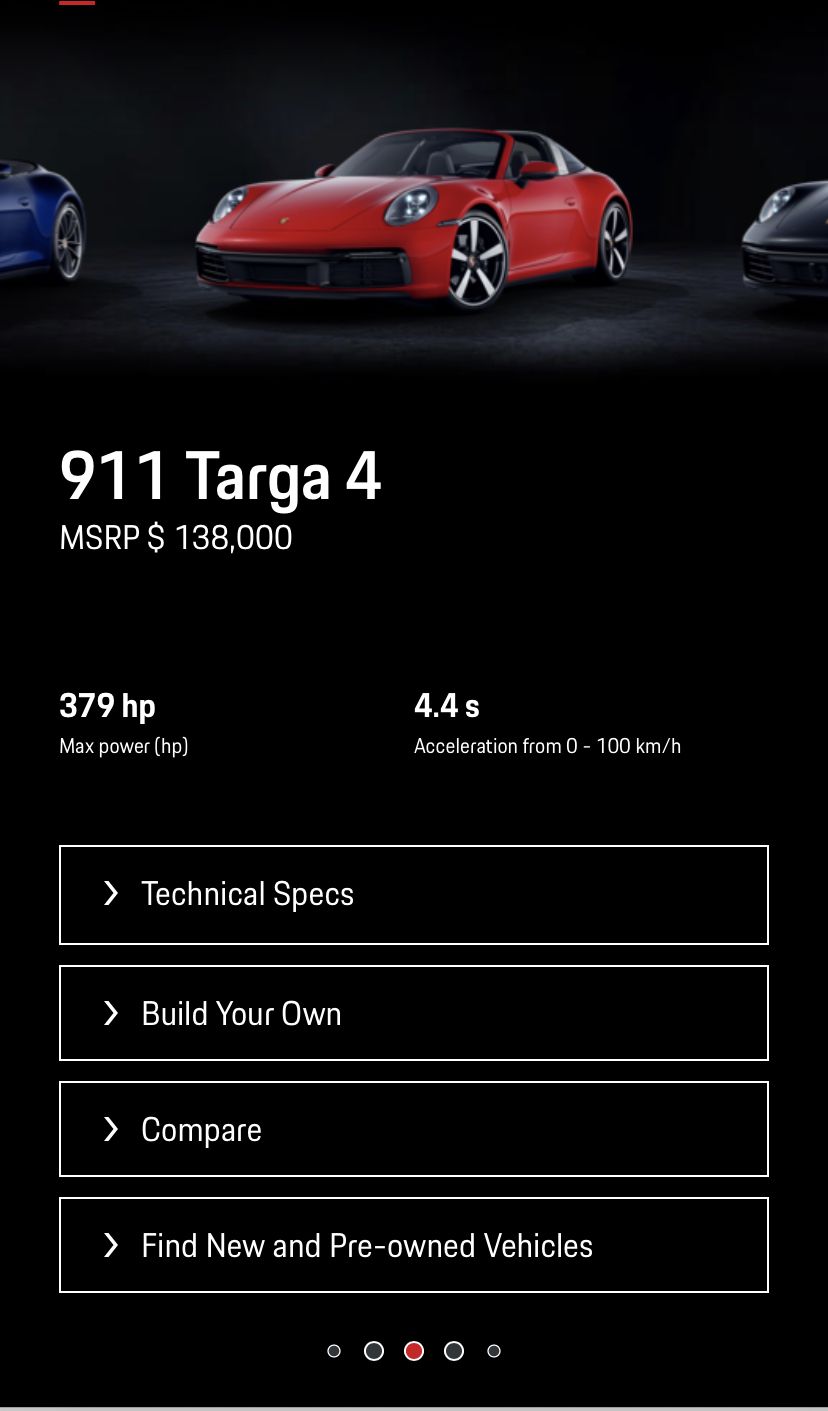
Task: Select the fourth carousel page dot
Action: [454, 1351]
